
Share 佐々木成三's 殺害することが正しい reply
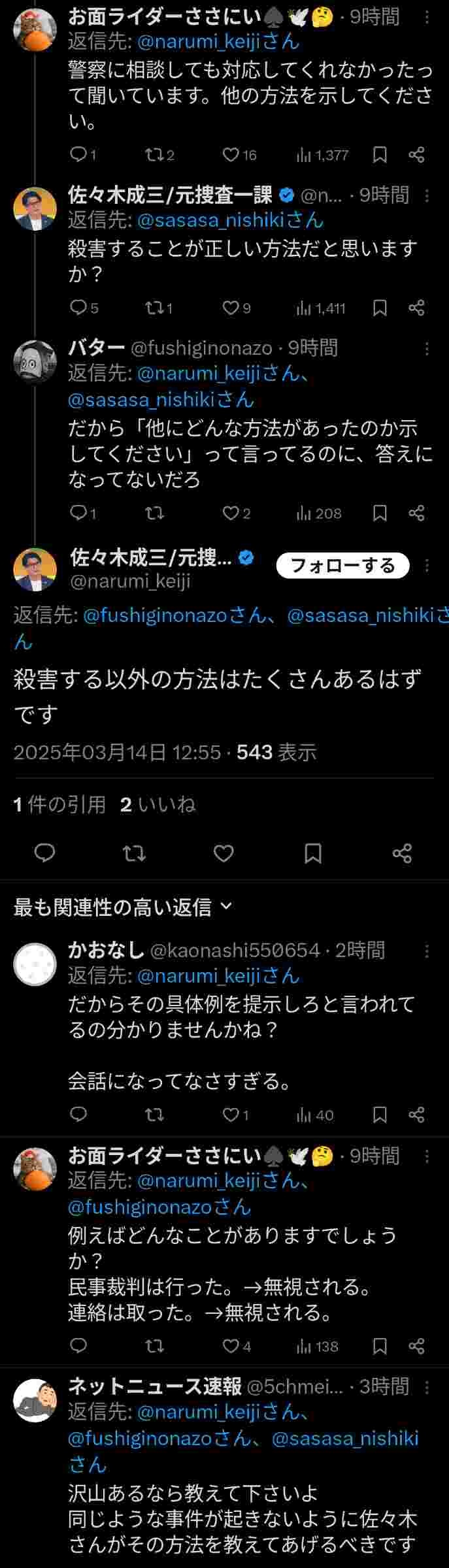pyautogui.click(x=416, y=308)
